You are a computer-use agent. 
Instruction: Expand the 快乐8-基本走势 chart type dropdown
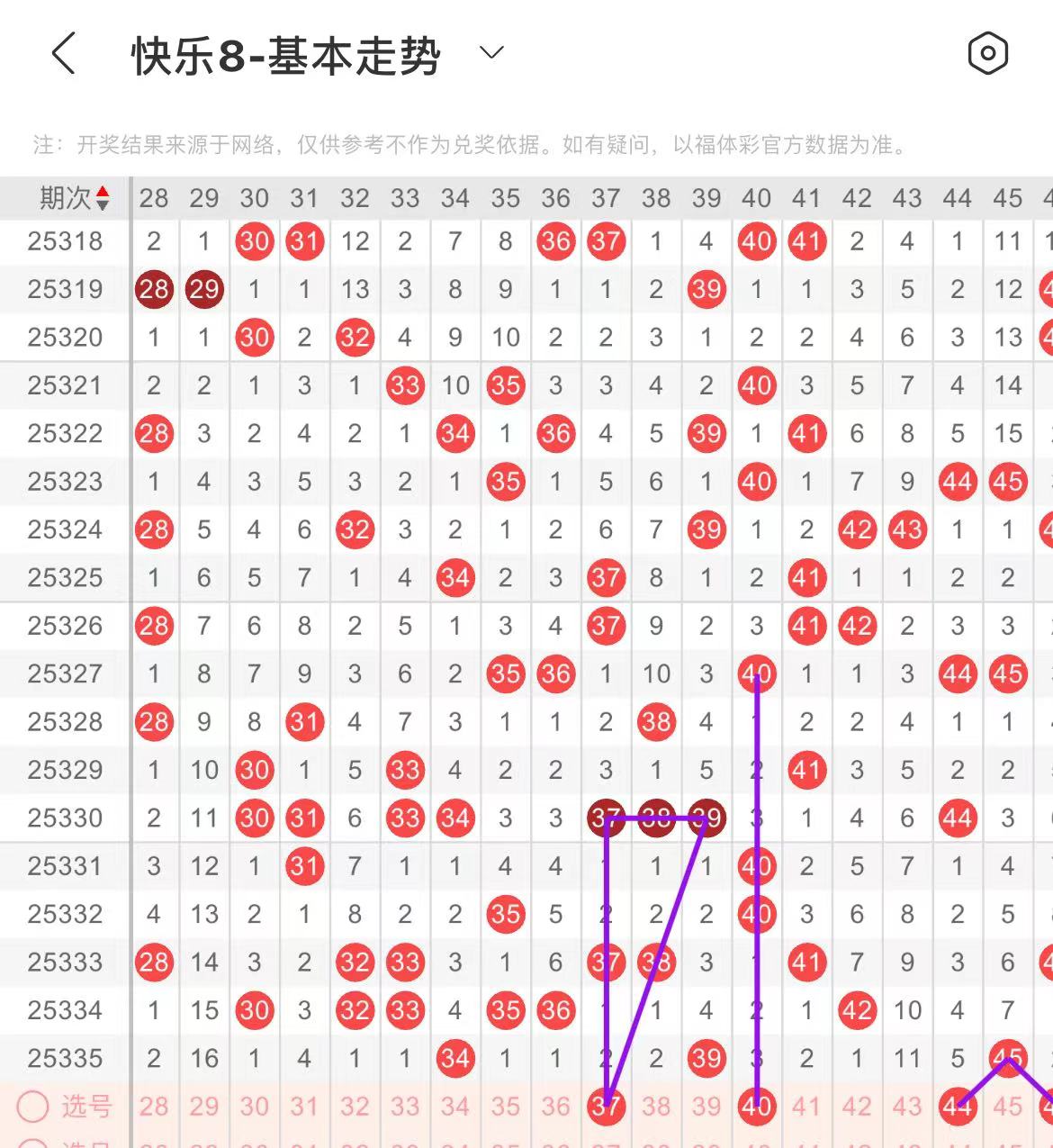[x=491, y=53]
